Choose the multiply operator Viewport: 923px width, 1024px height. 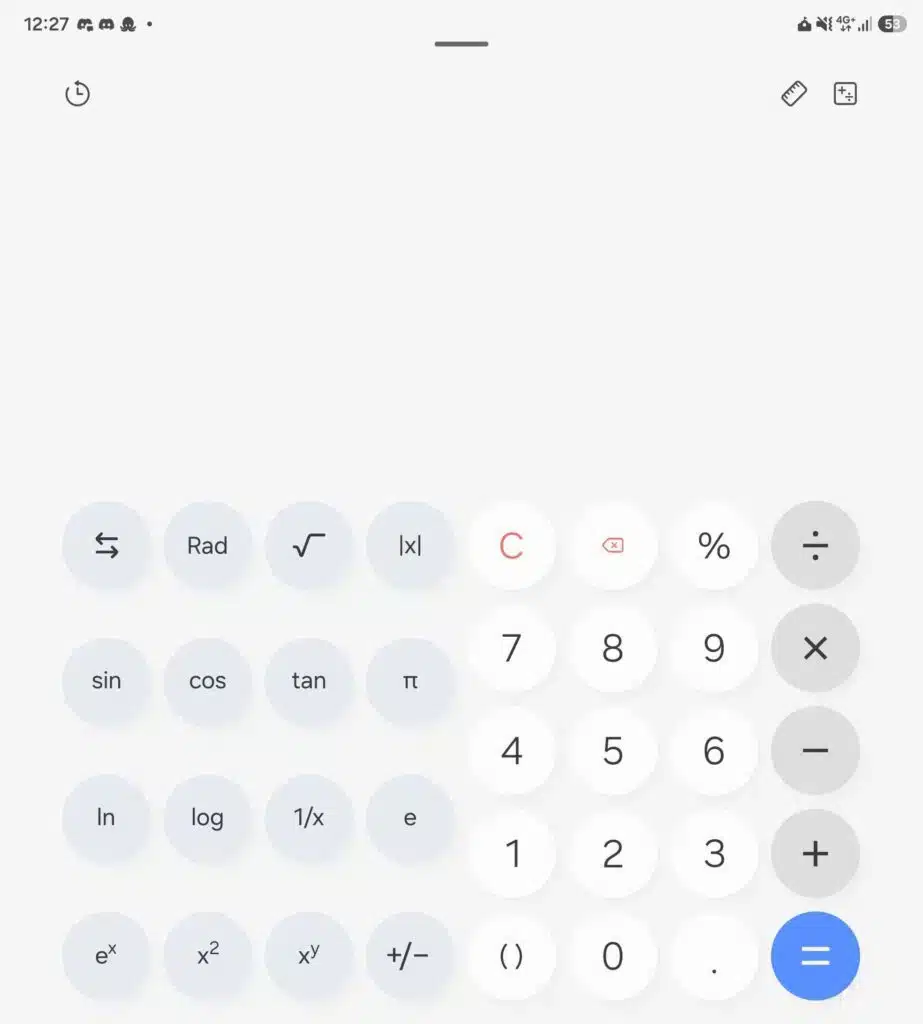pyautogui.click(x=815, y=649)
